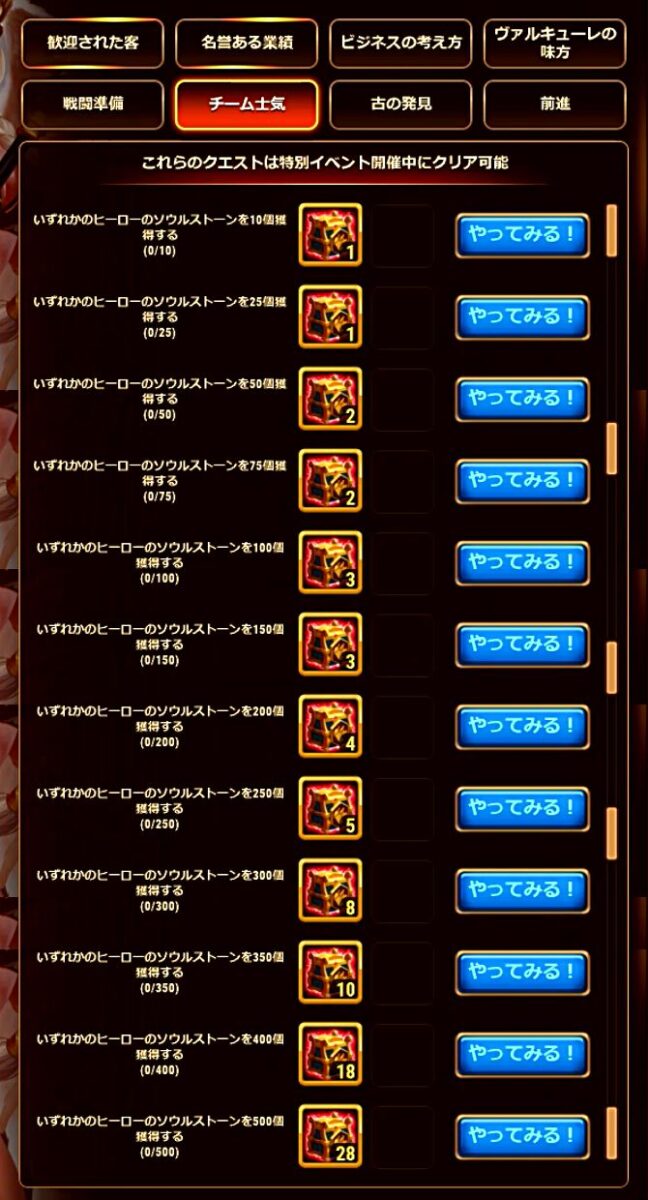Switch to the 戦闘準備 tab
This screenshot has height=1200, width=648.
[x=92, y=105]
